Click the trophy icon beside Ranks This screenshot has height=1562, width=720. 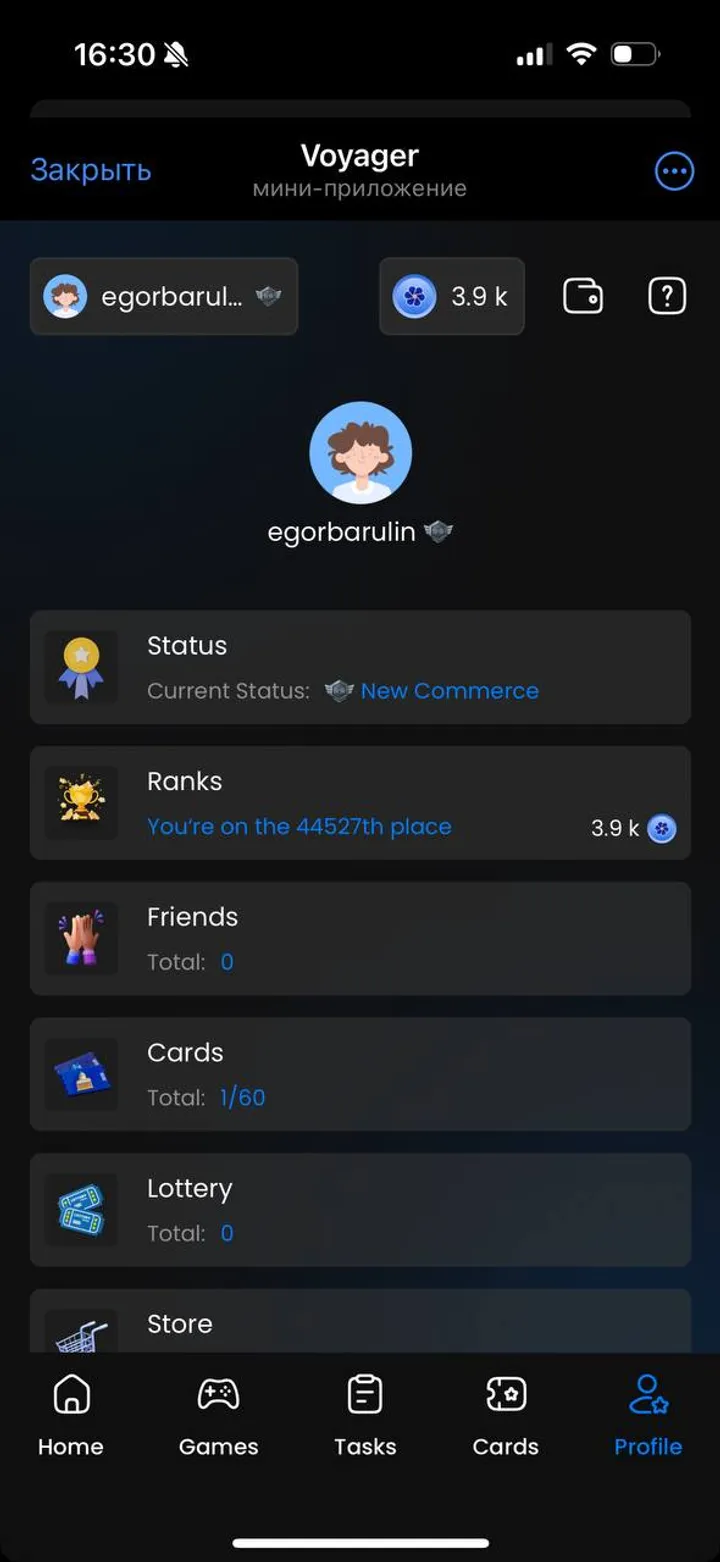[81, 802]
